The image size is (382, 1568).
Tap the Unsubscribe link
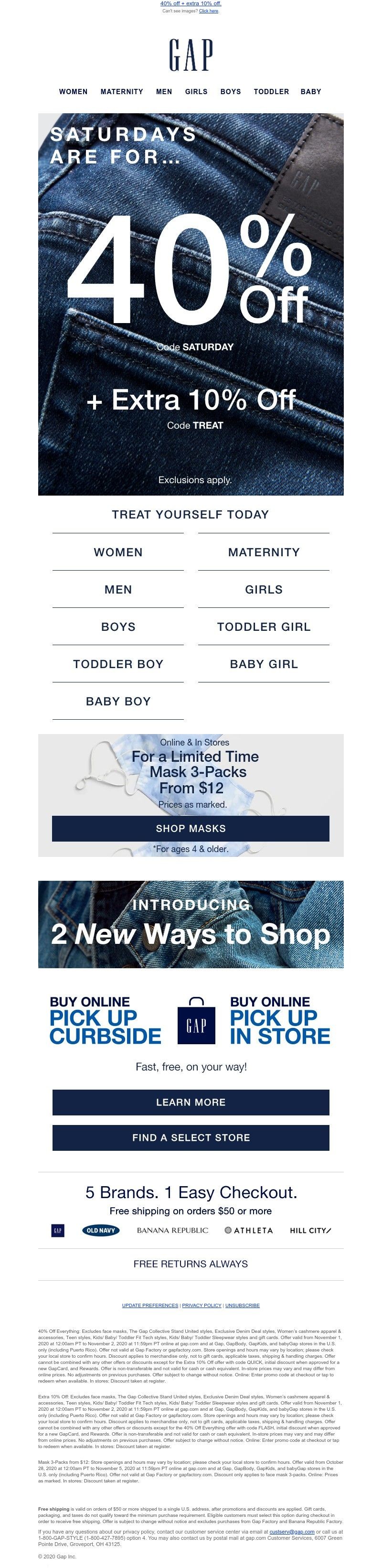(x=242, y=1305)
